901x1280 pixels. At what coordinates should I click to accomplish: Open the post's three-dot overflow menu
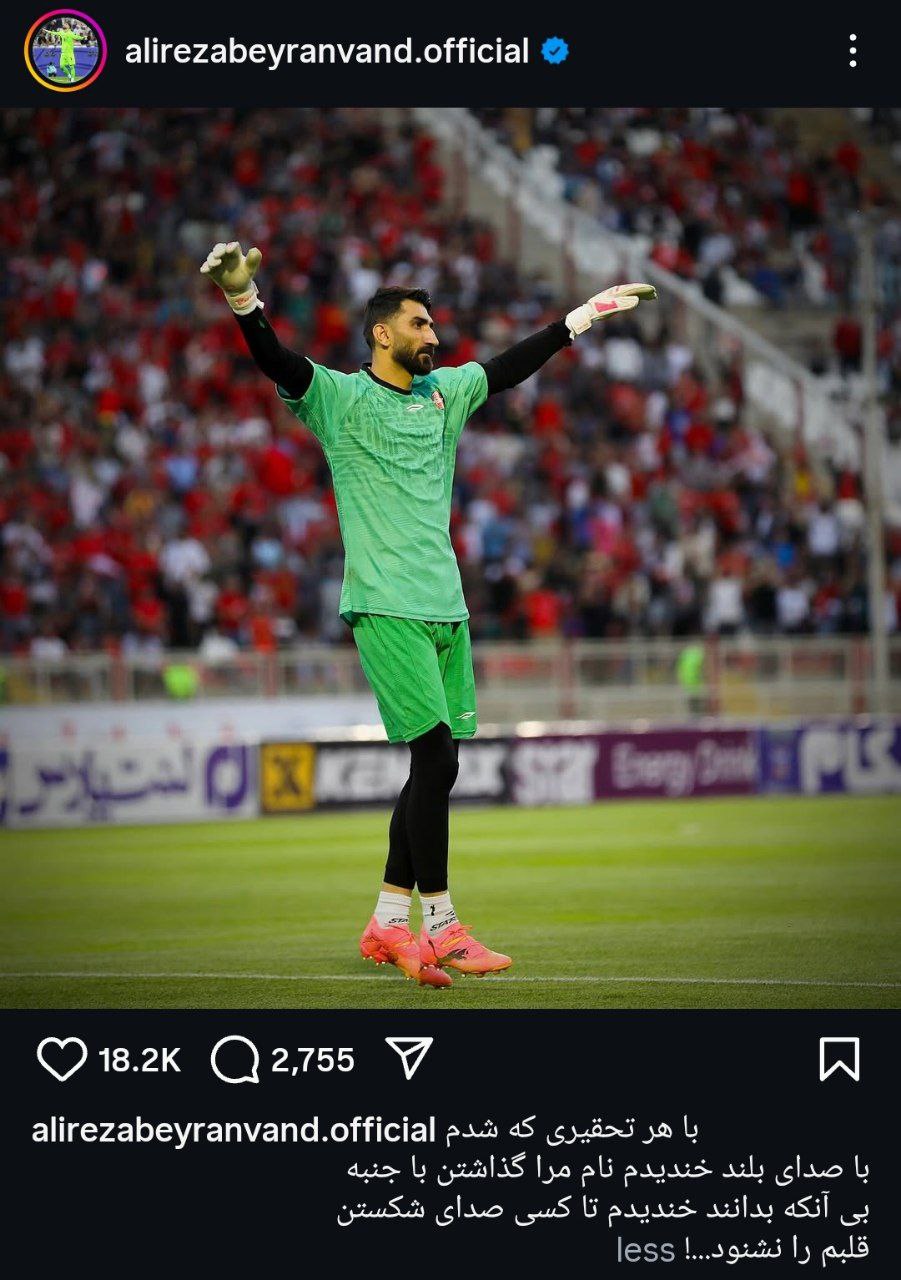coord(852,51)
